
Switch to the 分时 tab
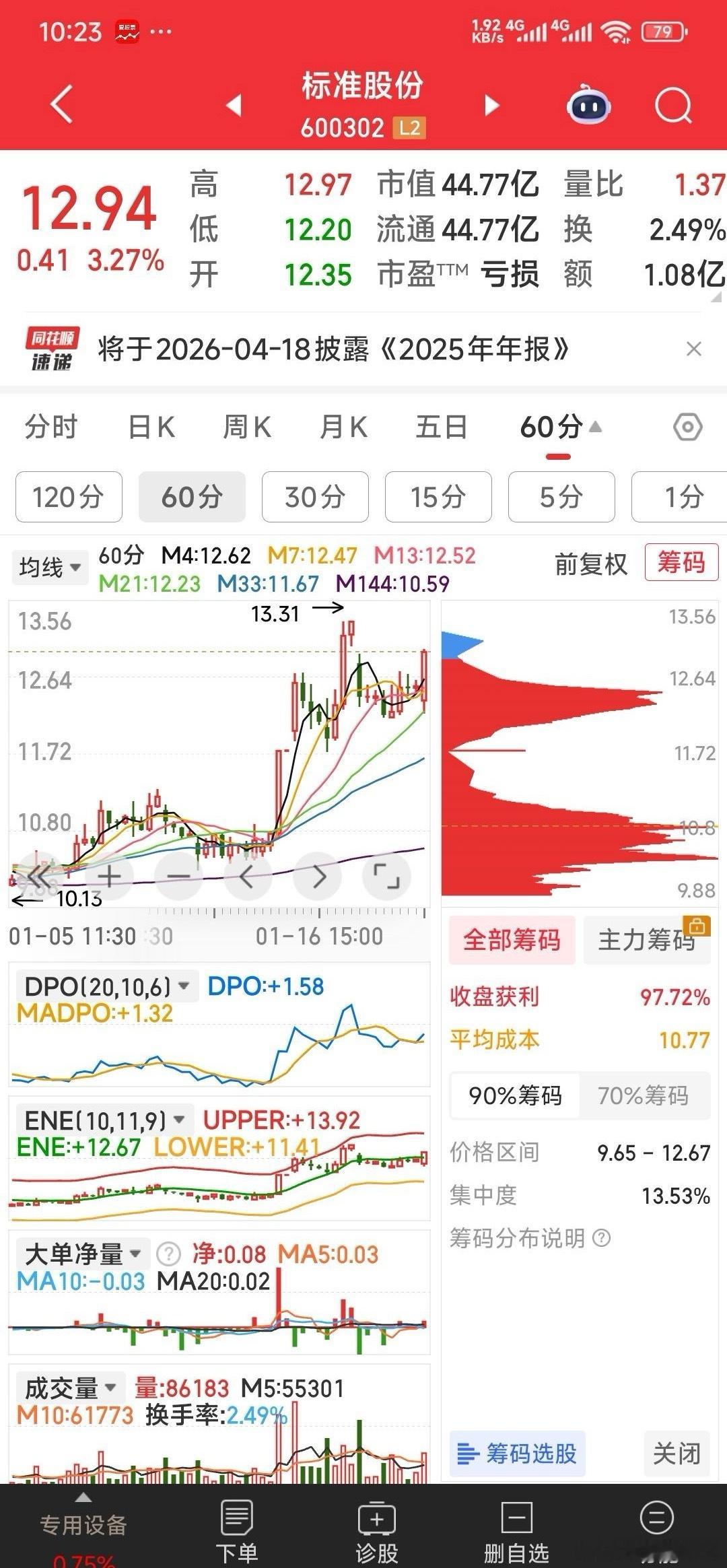coord(51,427)
